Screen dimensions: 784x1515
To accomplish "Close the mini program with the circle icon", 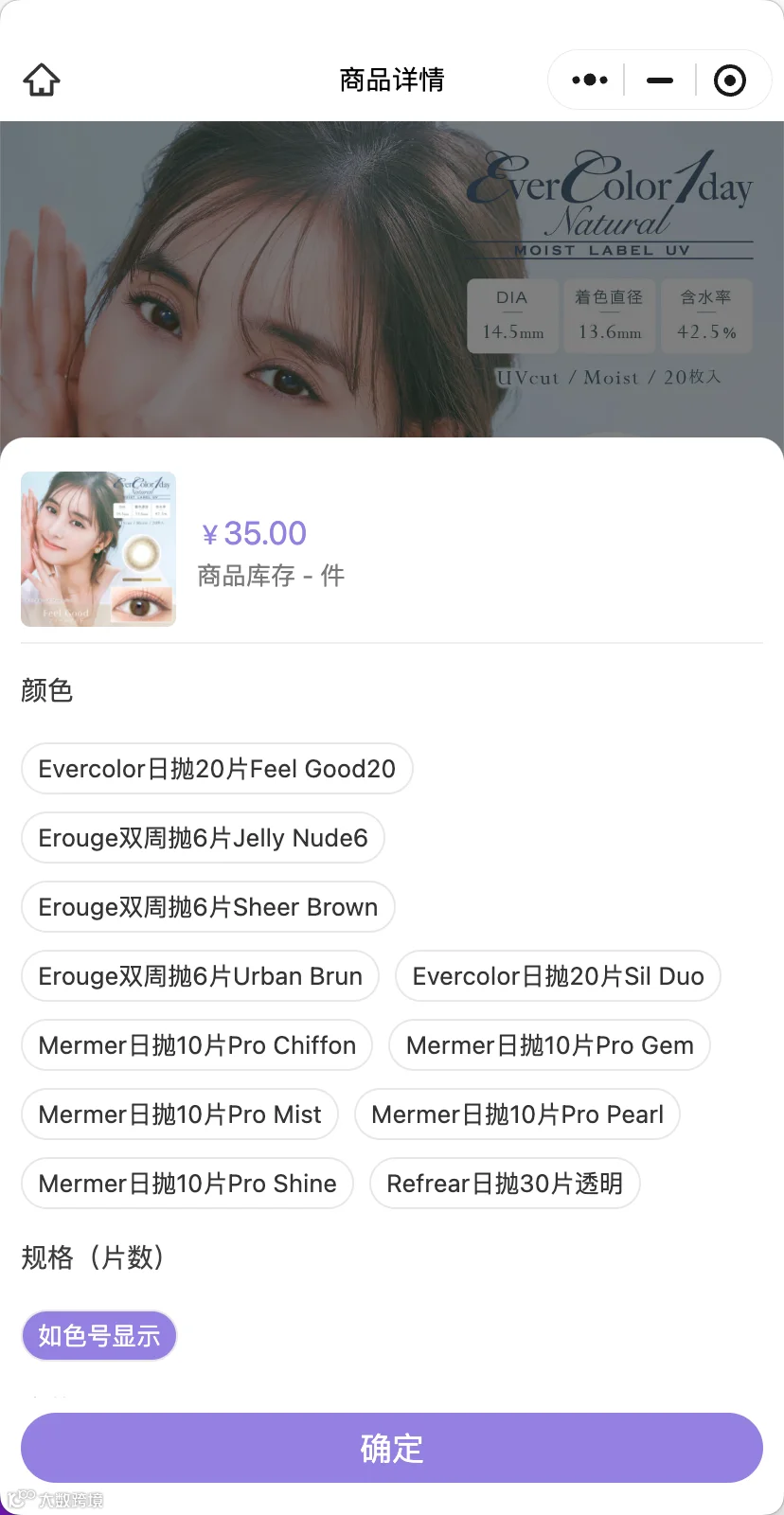I will pos(729,80).
